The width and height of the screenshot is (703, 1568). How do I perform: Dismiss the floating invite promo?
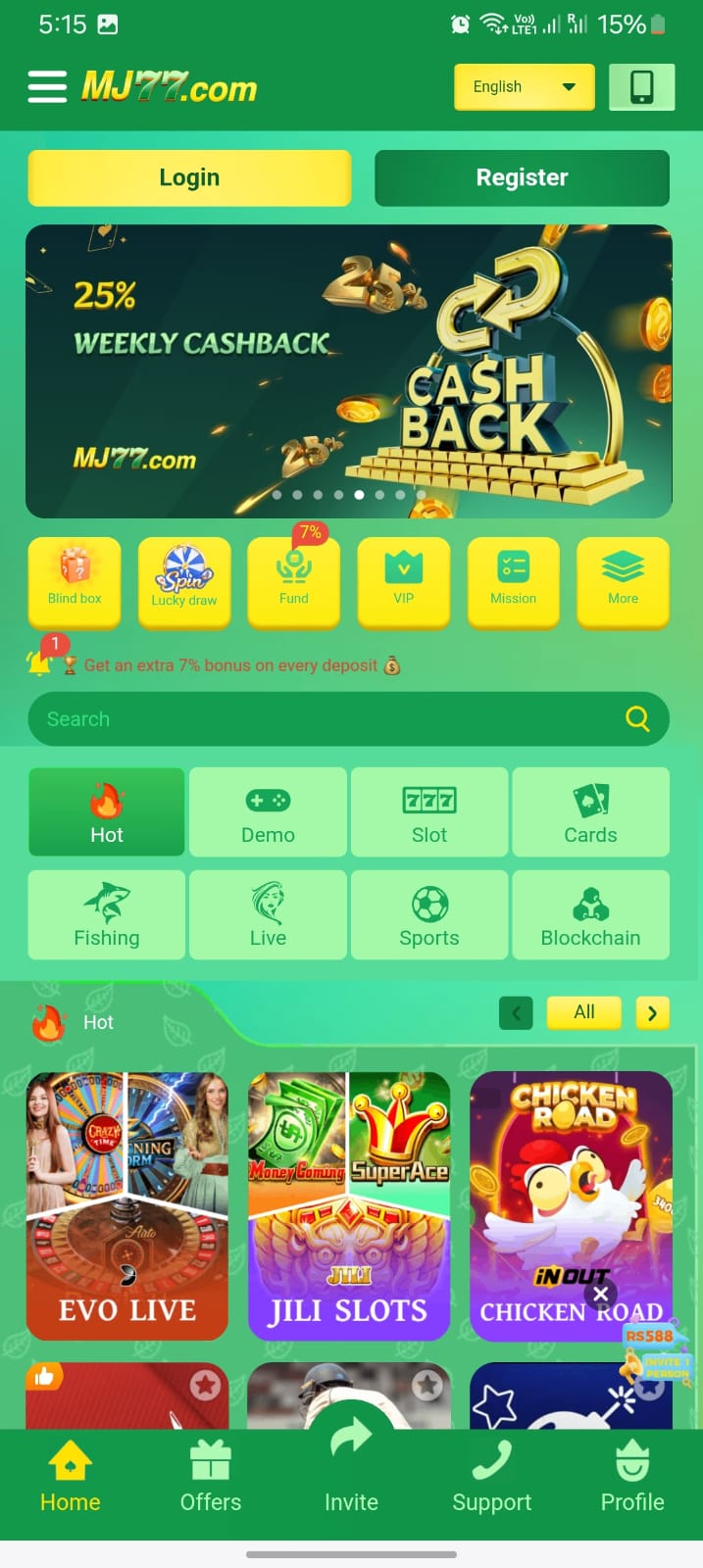click(x=601, y=1295)
